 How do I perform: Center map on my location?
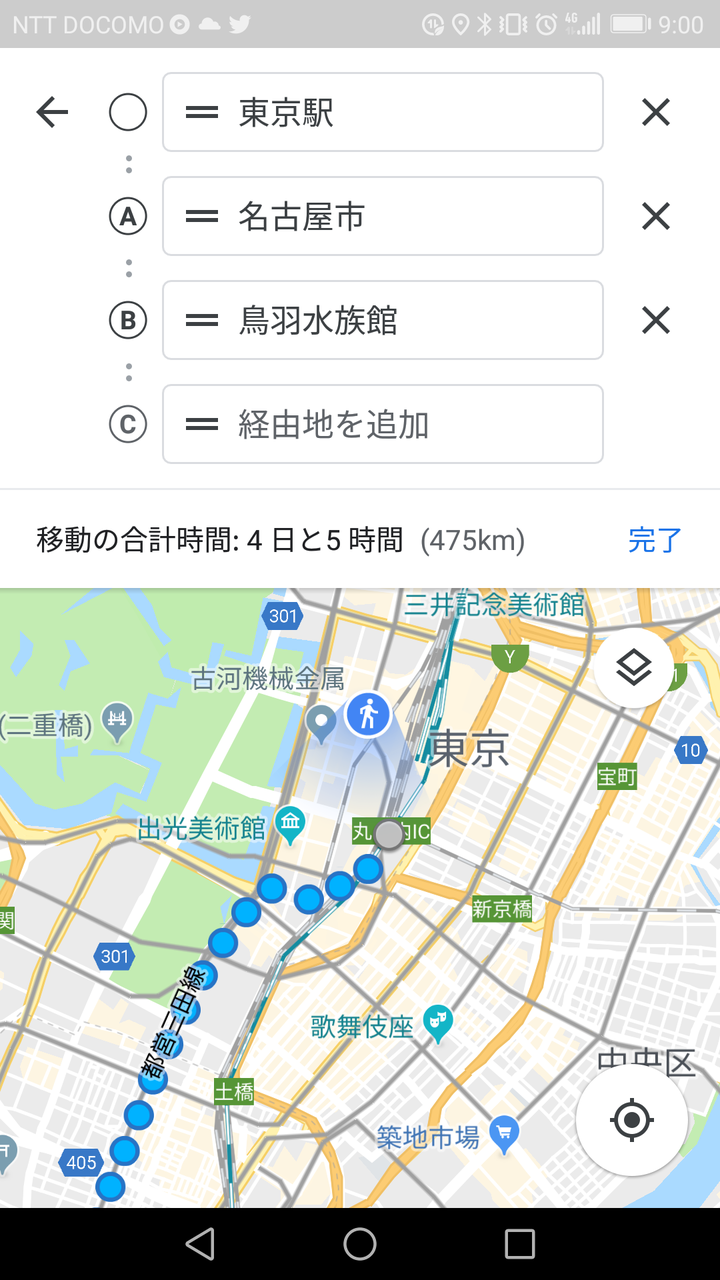click(631, 1119)
